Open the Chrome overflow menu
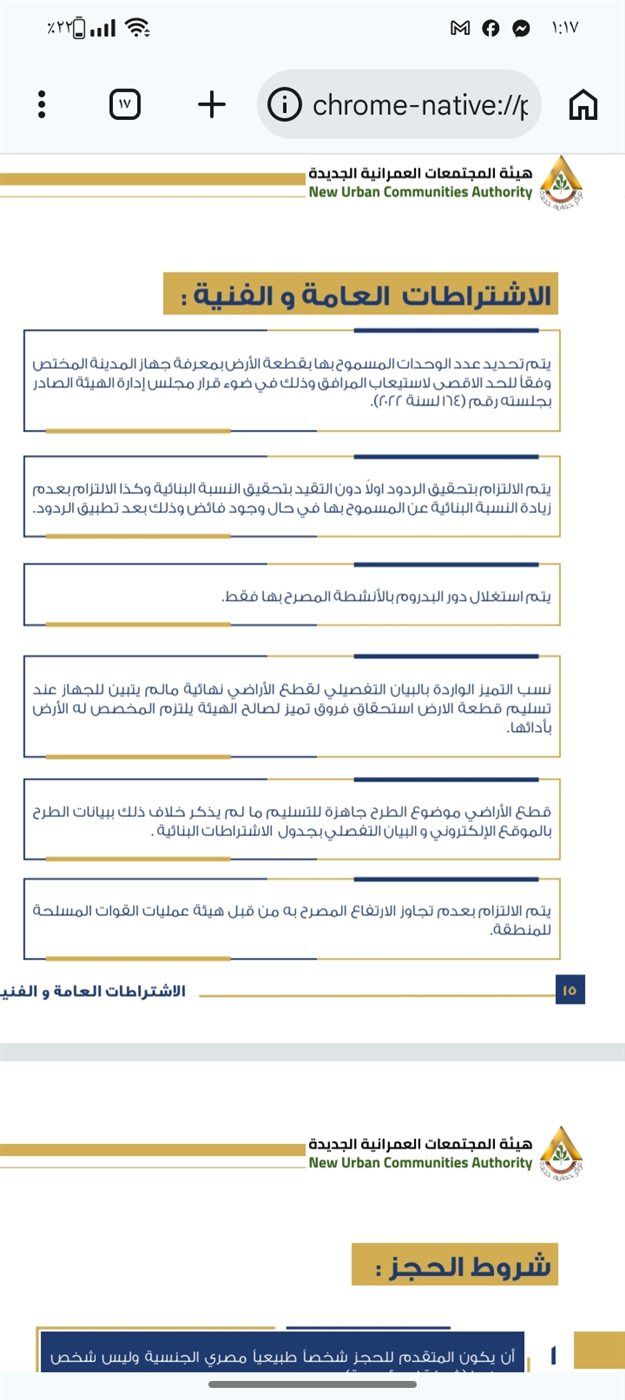Screen dimensions: 625x1400 coord(41,104)
